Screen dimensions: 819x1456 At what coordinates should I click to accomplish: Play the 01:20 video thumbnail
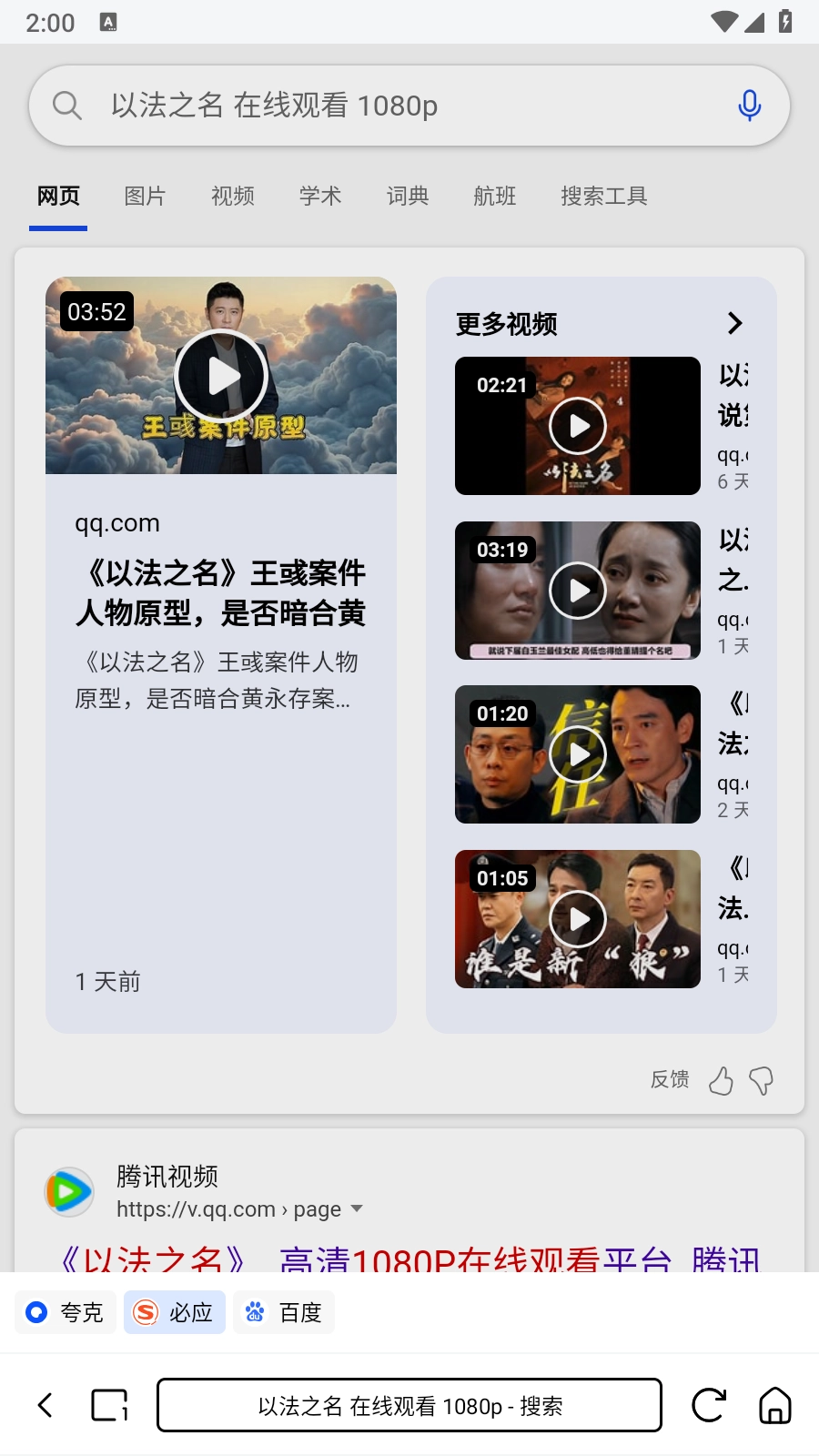point(577,754)
